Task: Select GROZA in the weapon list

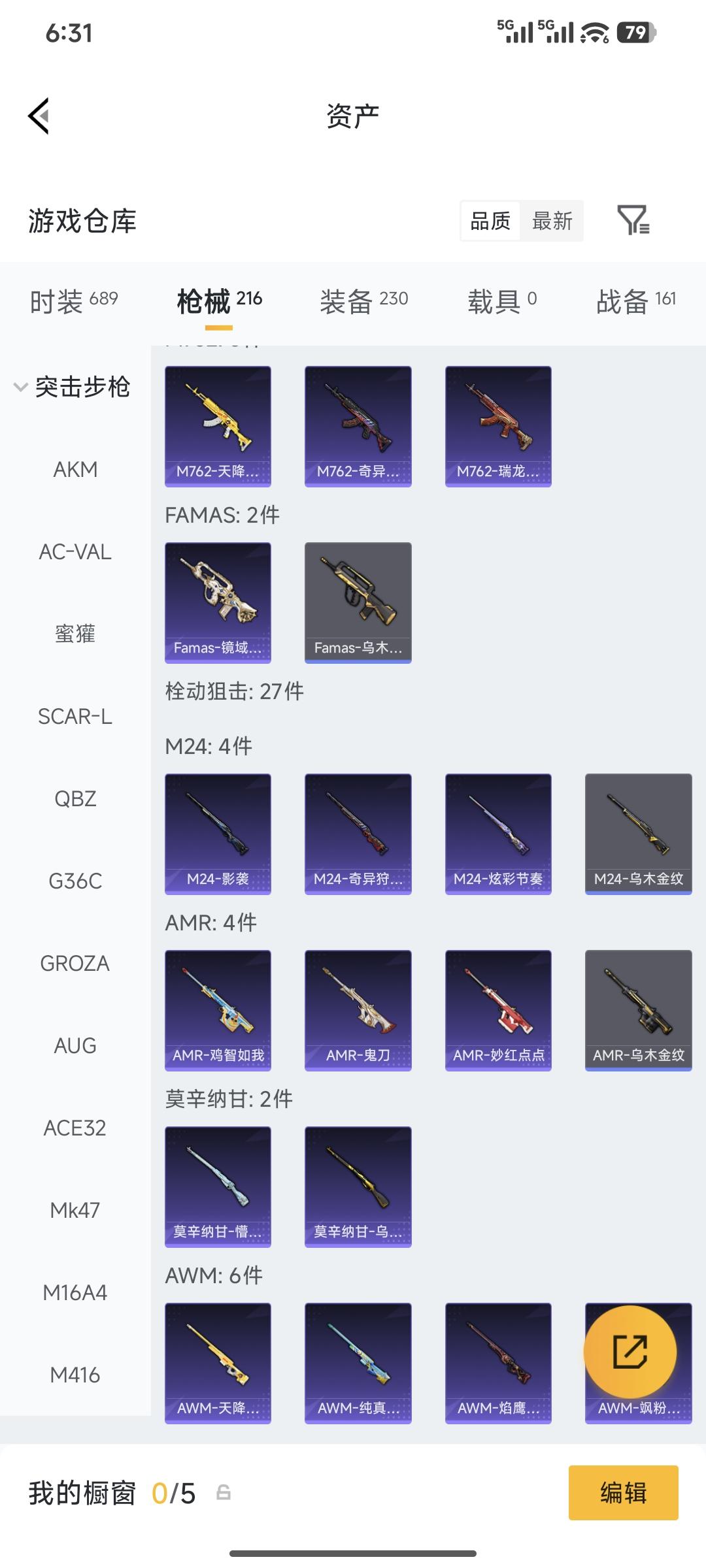Action: coord(75,963)
